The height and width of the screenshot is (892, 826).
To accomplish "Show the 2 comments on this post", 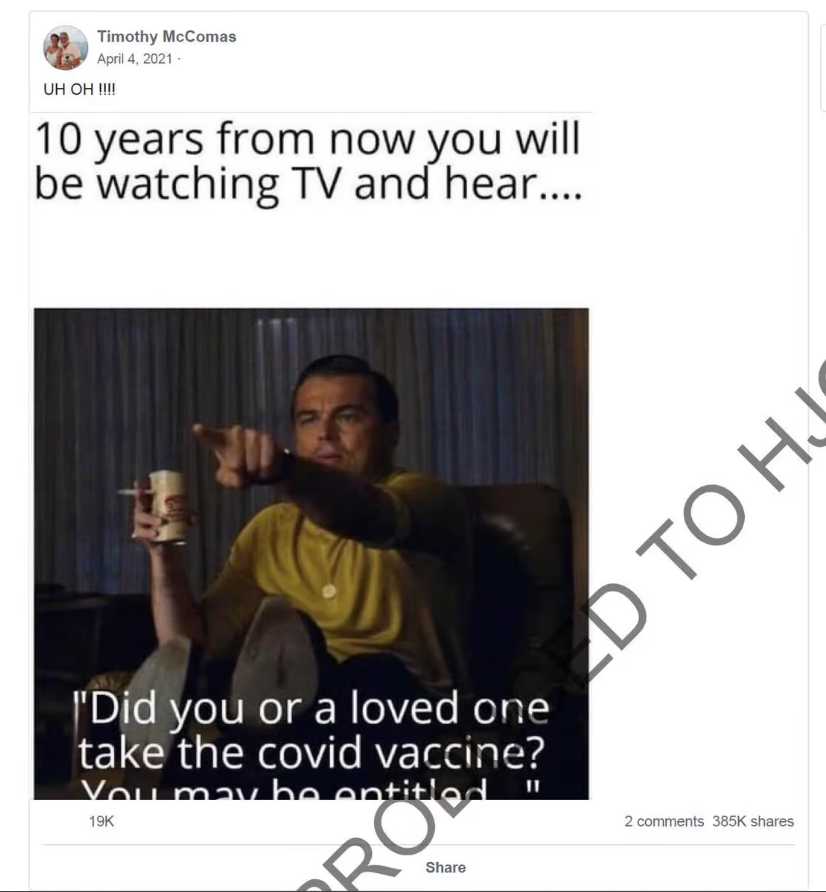I will (x=664, y=821).
